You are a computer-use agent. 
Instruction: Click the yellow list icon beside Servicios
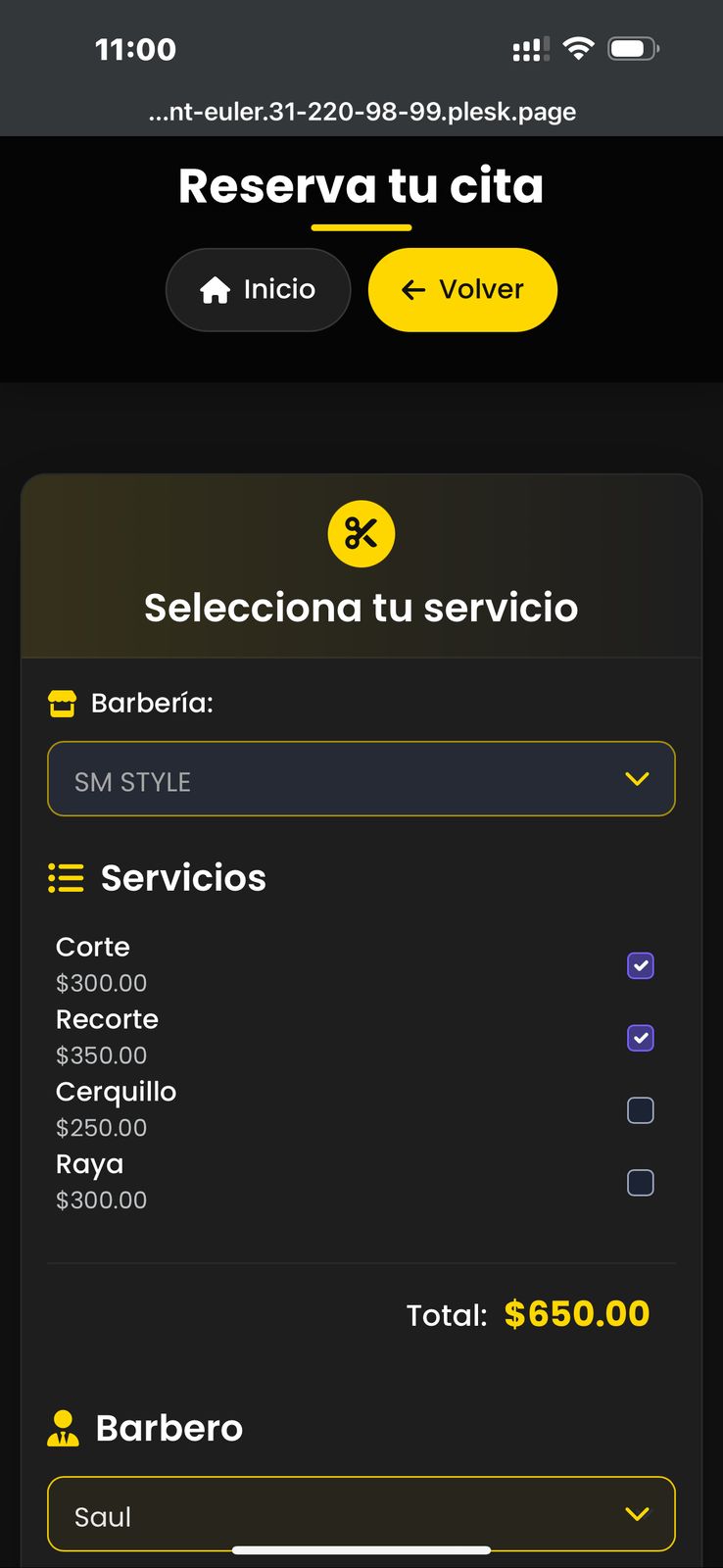[x=66, y=878]
